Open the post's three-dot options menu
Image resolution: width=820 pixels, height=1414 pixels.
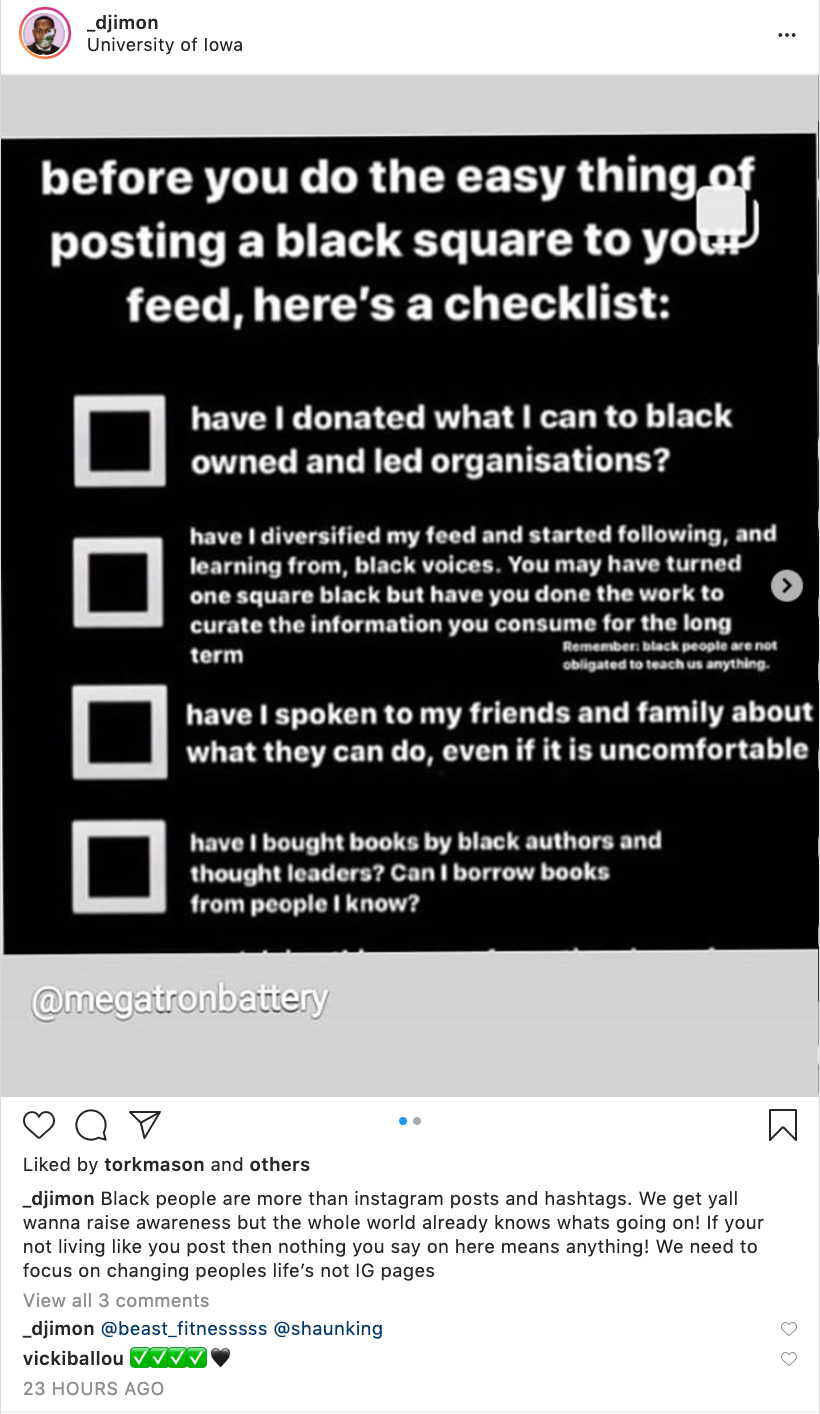pyautogui.click(x=787, y=34)
